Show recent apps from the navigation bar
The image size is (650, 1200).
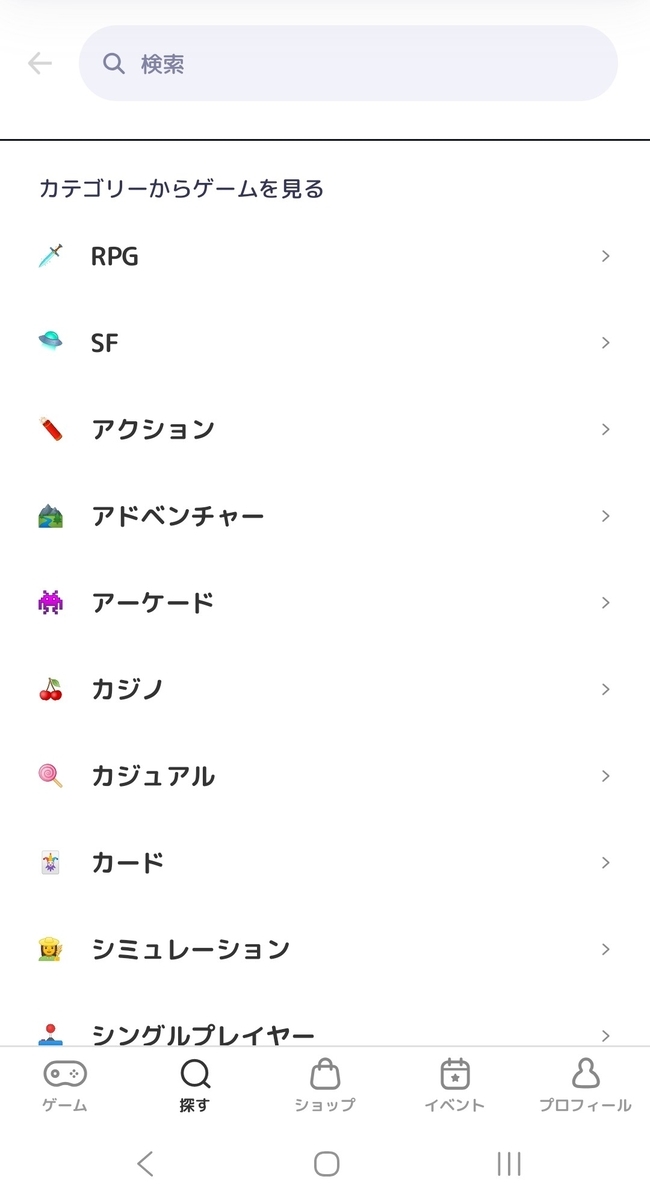[509, 1163]
